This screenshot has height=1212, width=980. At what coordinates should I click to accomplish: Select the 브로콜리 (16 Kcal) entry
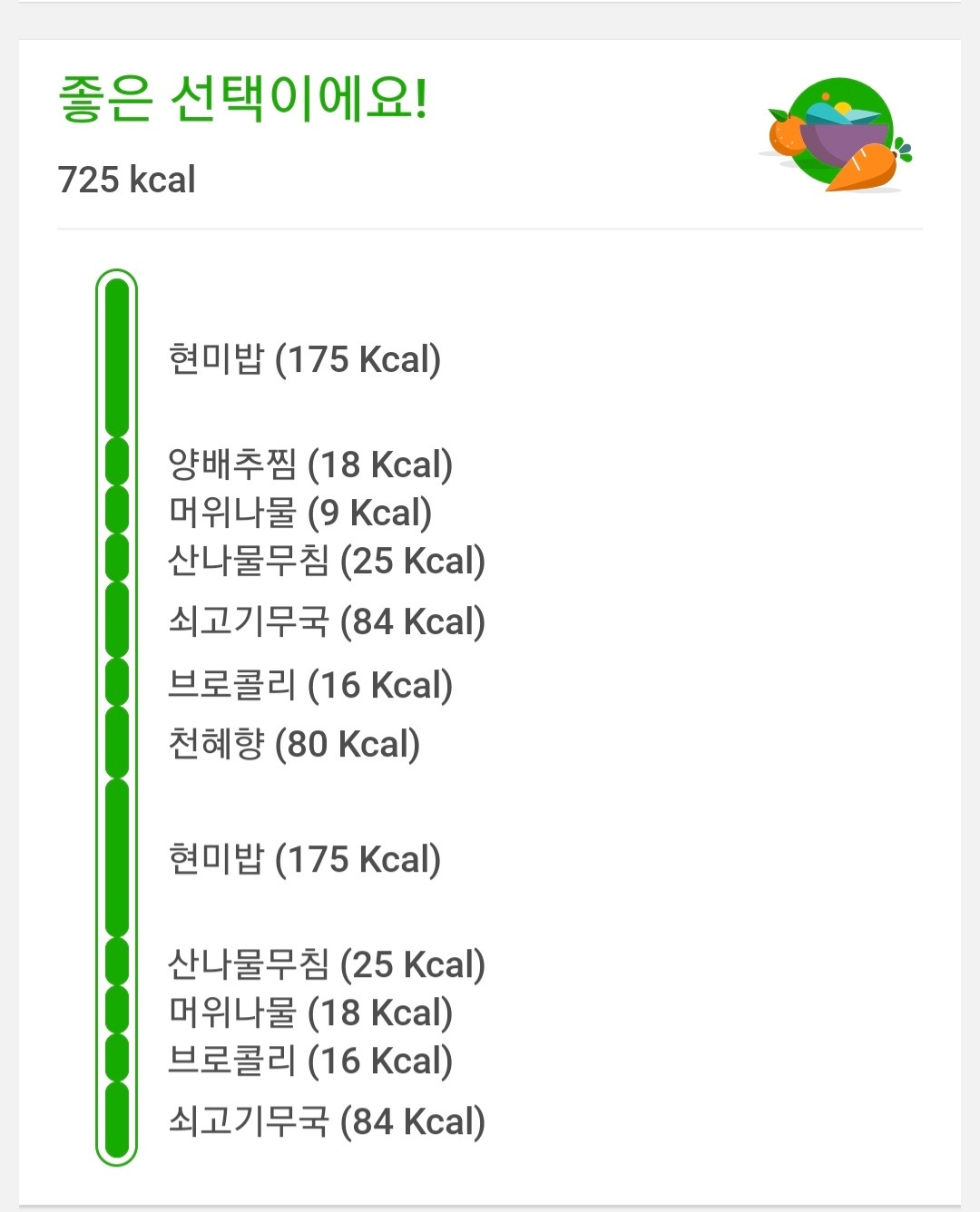(310, 686)
